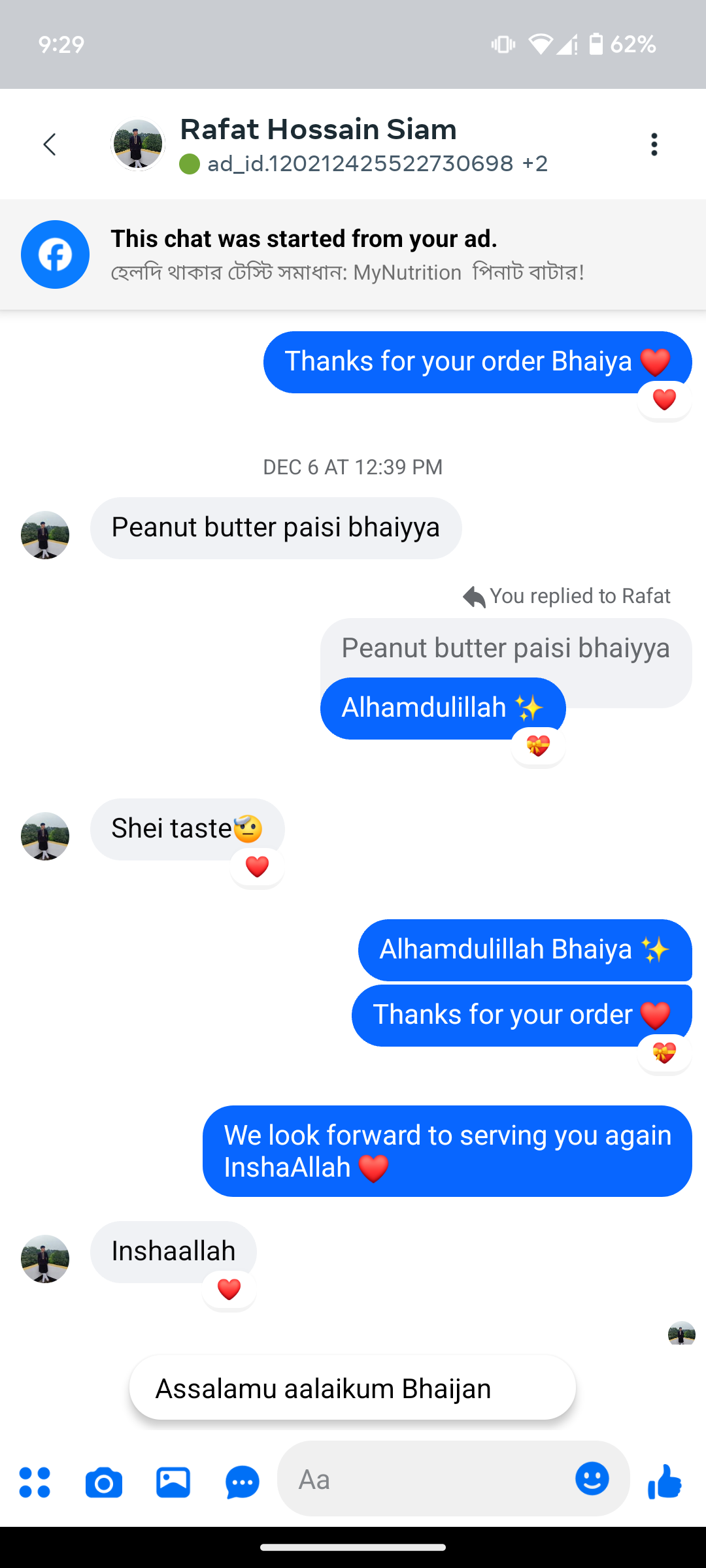Open the three-dot overflow menu
The height and width of the screenshot is (1568, 706).
coord(654,144)
